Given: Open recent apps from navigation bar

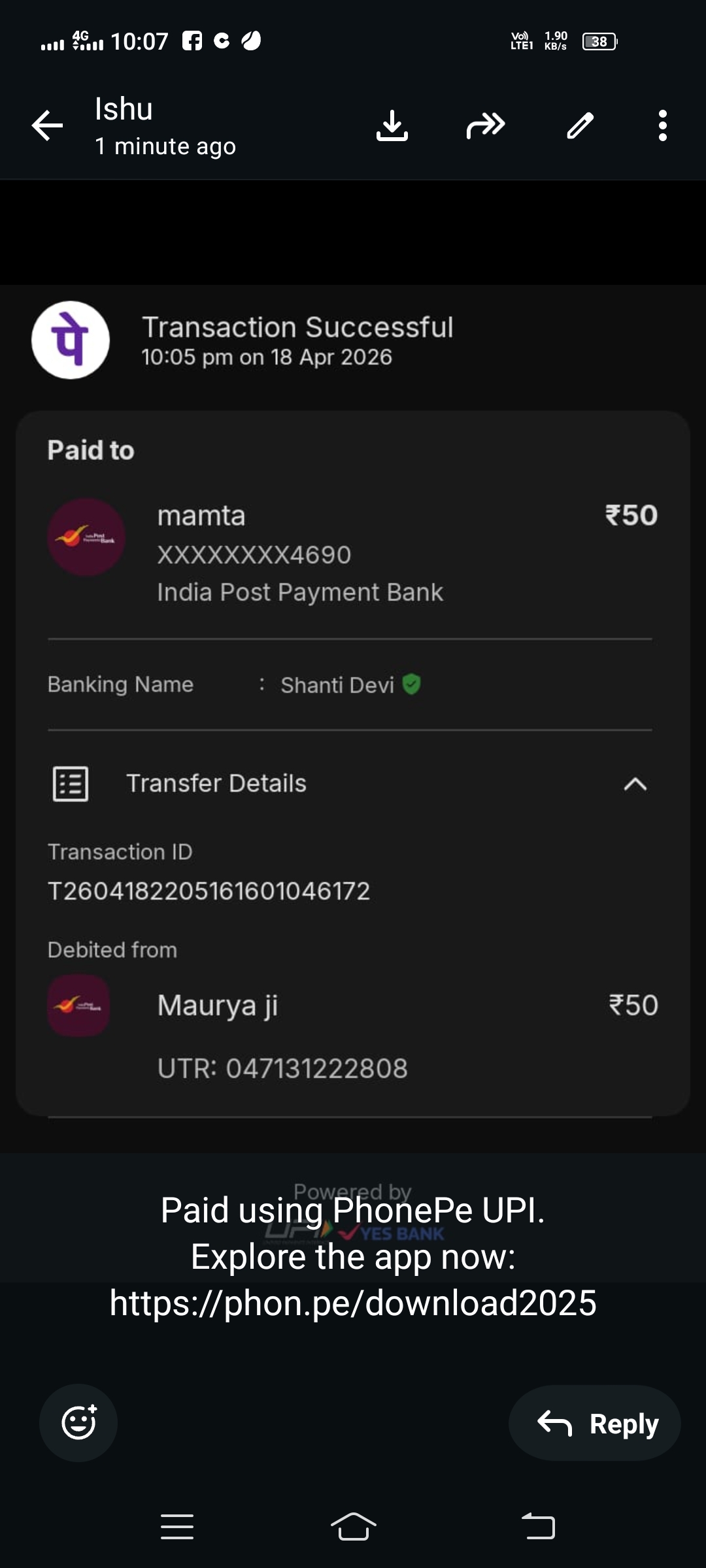Looking at the screenshot, I should click(x=177, y=1527).
